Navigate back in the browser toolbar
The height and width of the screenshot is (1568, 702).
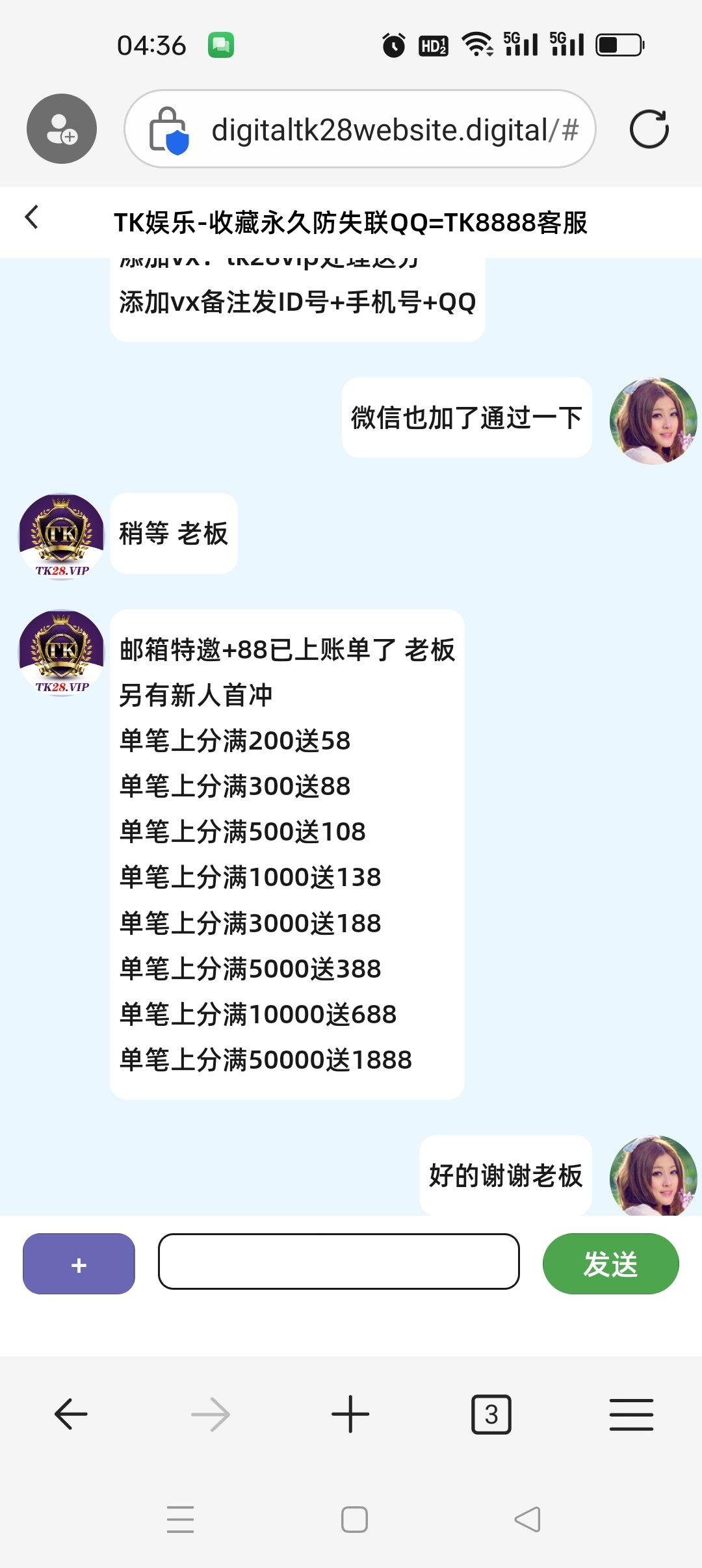click(x=71, y=1414)
